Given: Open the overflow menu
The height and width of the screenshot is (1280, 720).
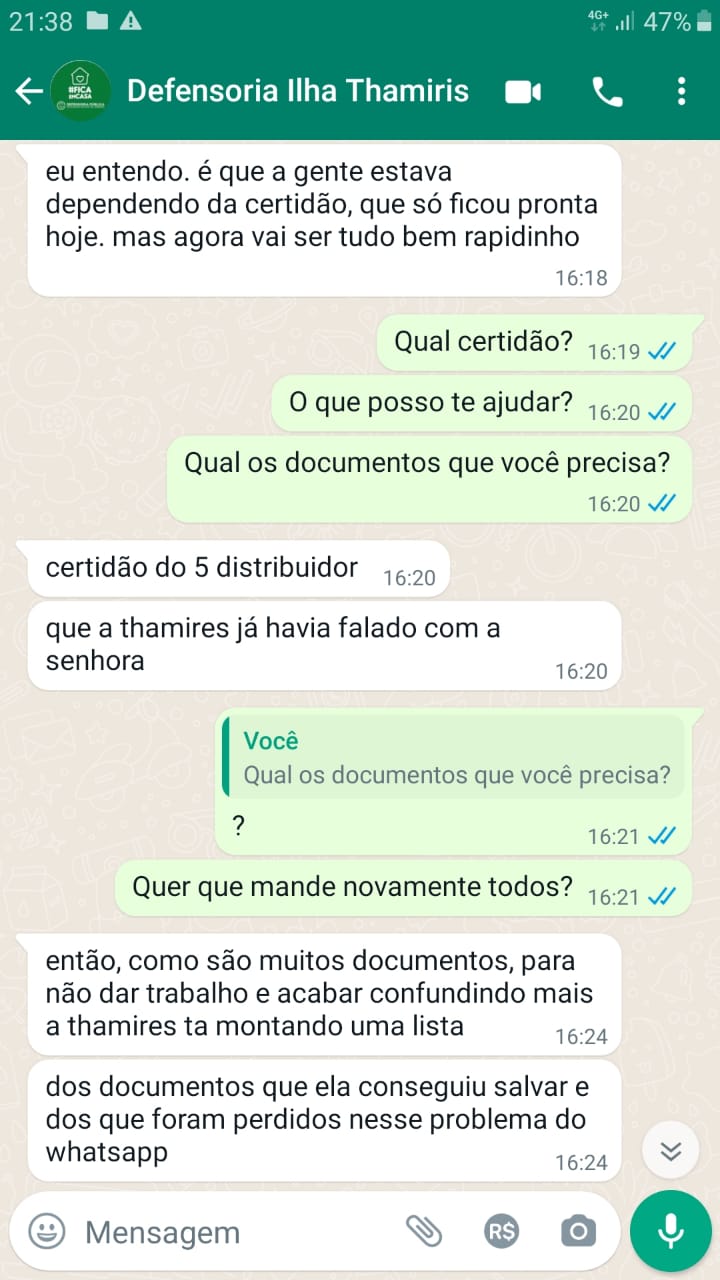Looking at the screenshot, I should 681,92.
